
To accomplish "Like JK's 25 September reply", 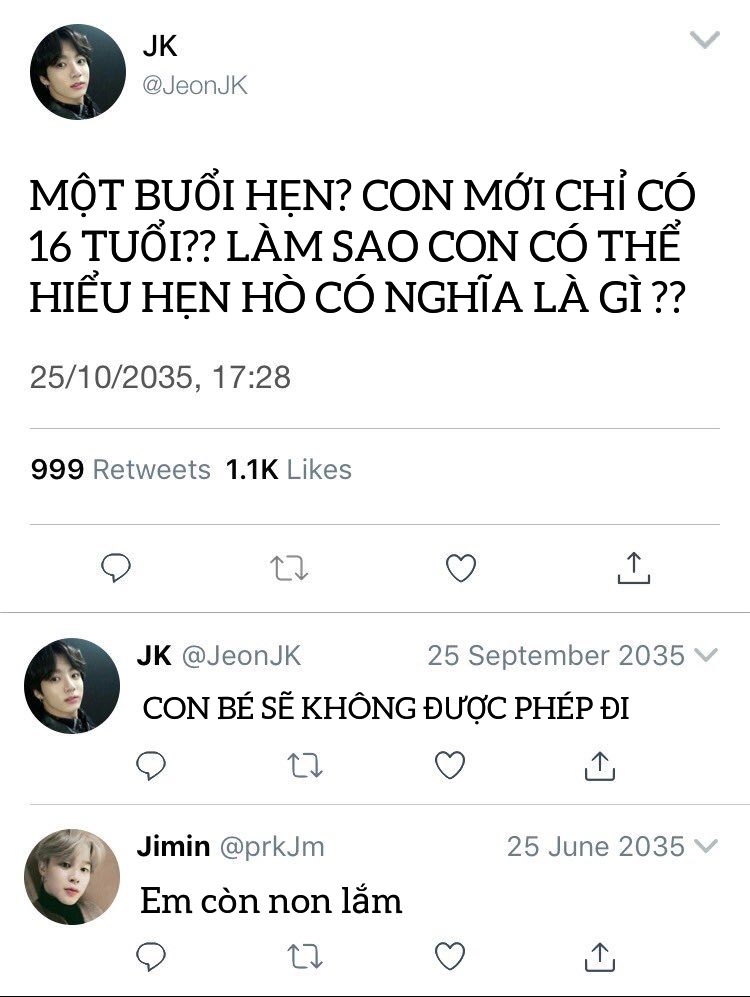I will point(450,765).
